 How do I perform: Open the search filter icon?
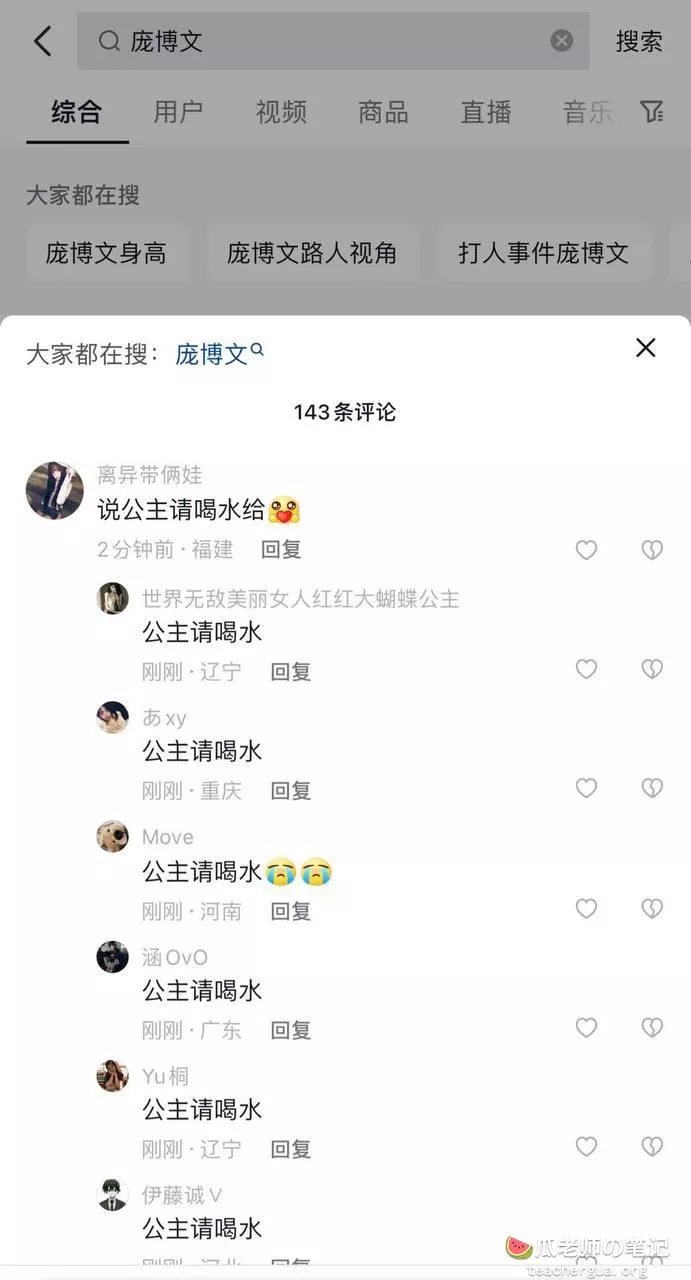point(652,112)
